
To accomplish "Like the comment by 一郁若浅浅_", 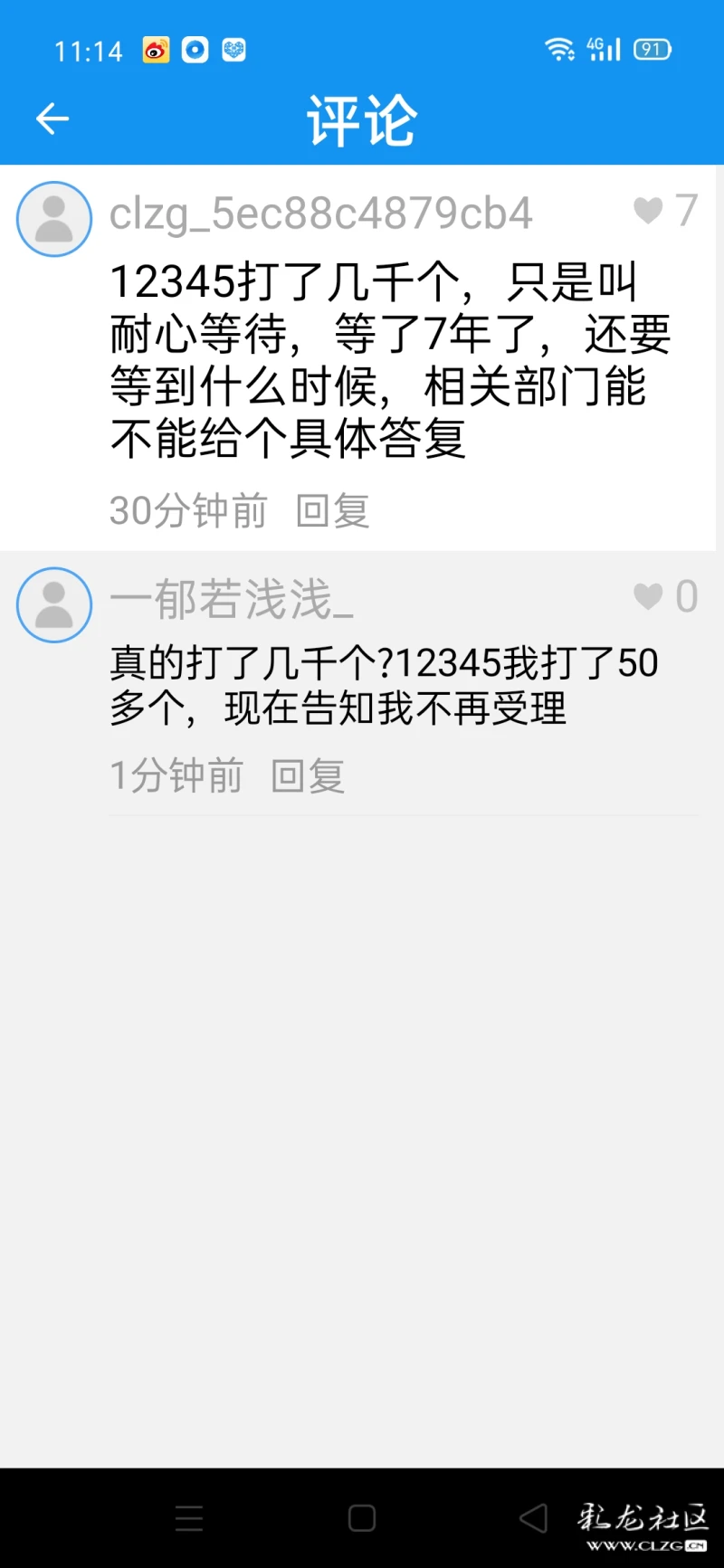I will pos(648,596).
